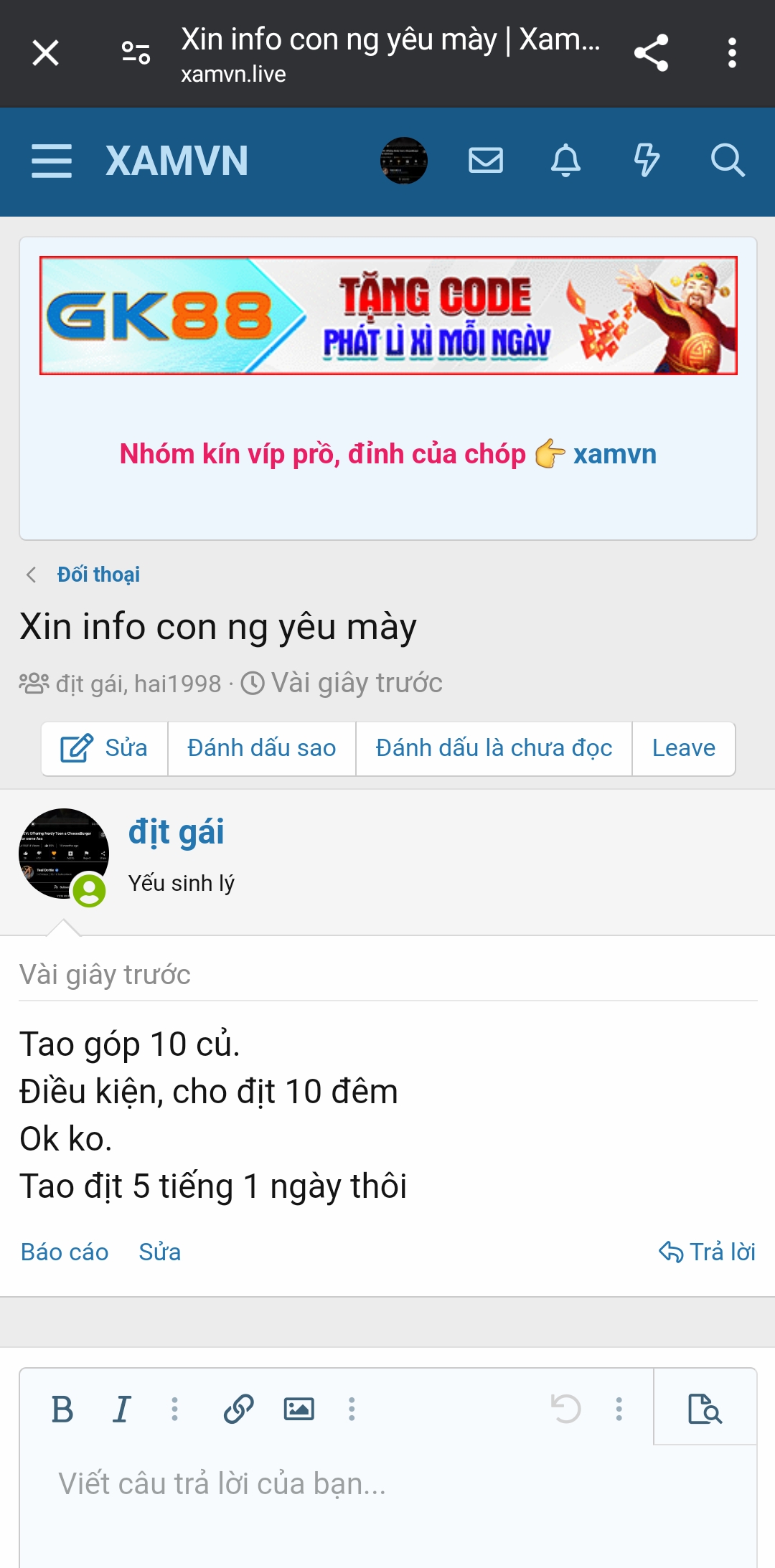This screenshot has height=1568, width=775.
Task: Go back to Đối thoại
Action: [98, 575]
